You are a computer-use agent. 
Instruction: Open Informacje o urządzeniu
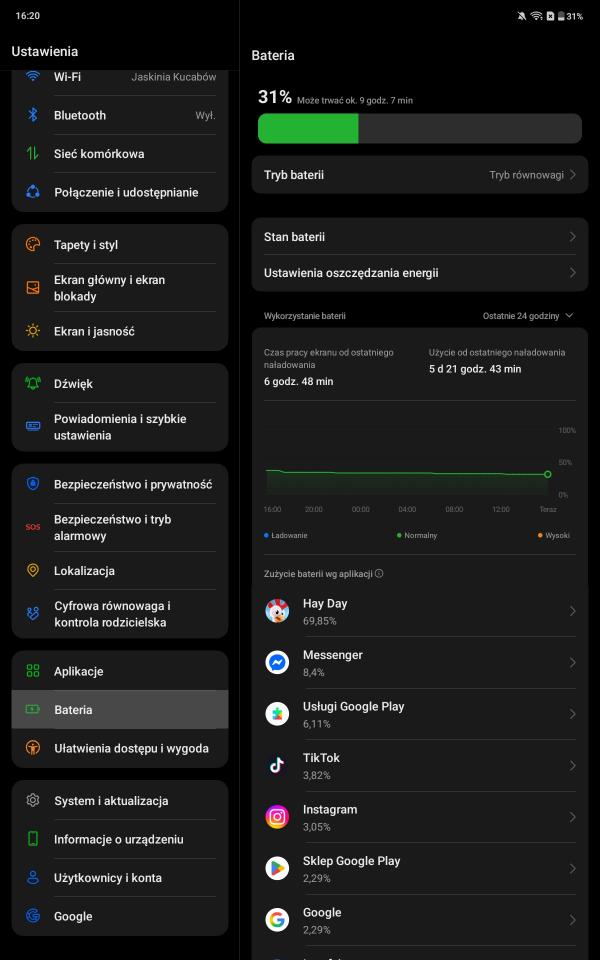pyautogui.click(x=120, y=840)
